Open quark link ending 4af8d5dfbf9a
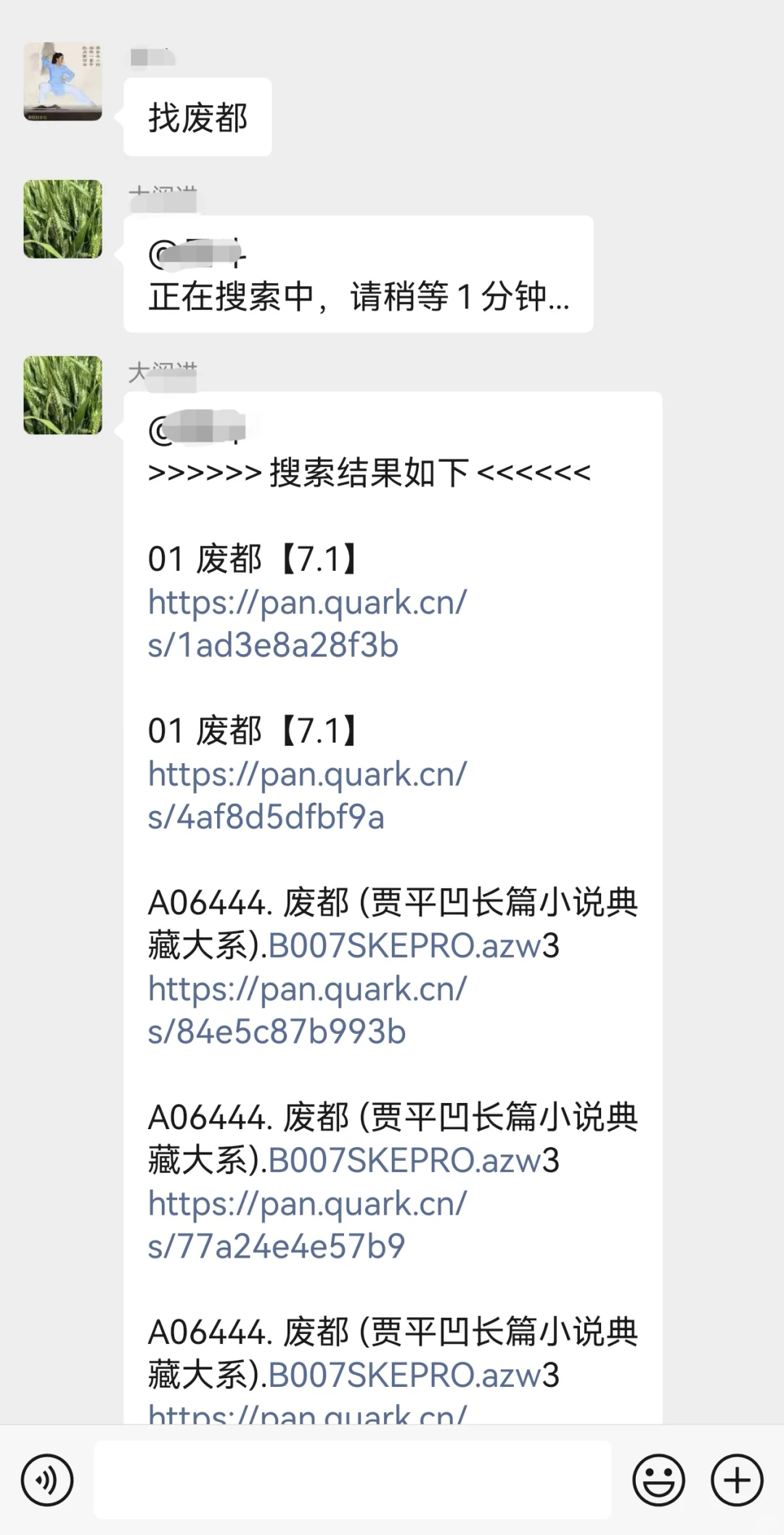Image resolution: width=784 pixels, height=1535 pixels. (307, 796)
